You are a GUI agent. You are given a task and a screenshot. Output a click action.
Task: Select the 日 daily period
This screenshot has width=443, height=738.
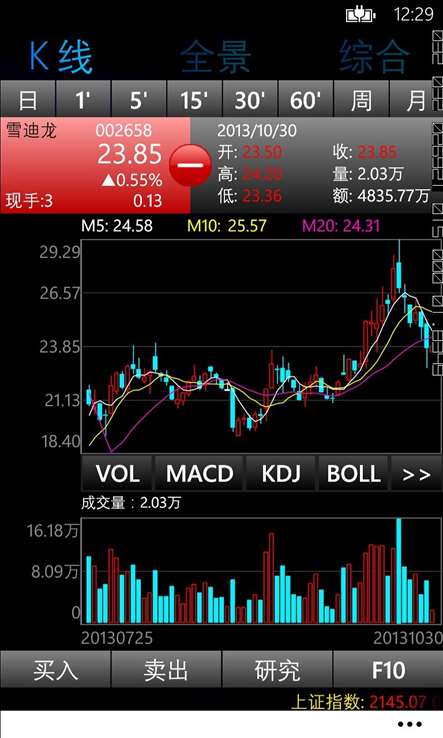click(x=28, y=99)
